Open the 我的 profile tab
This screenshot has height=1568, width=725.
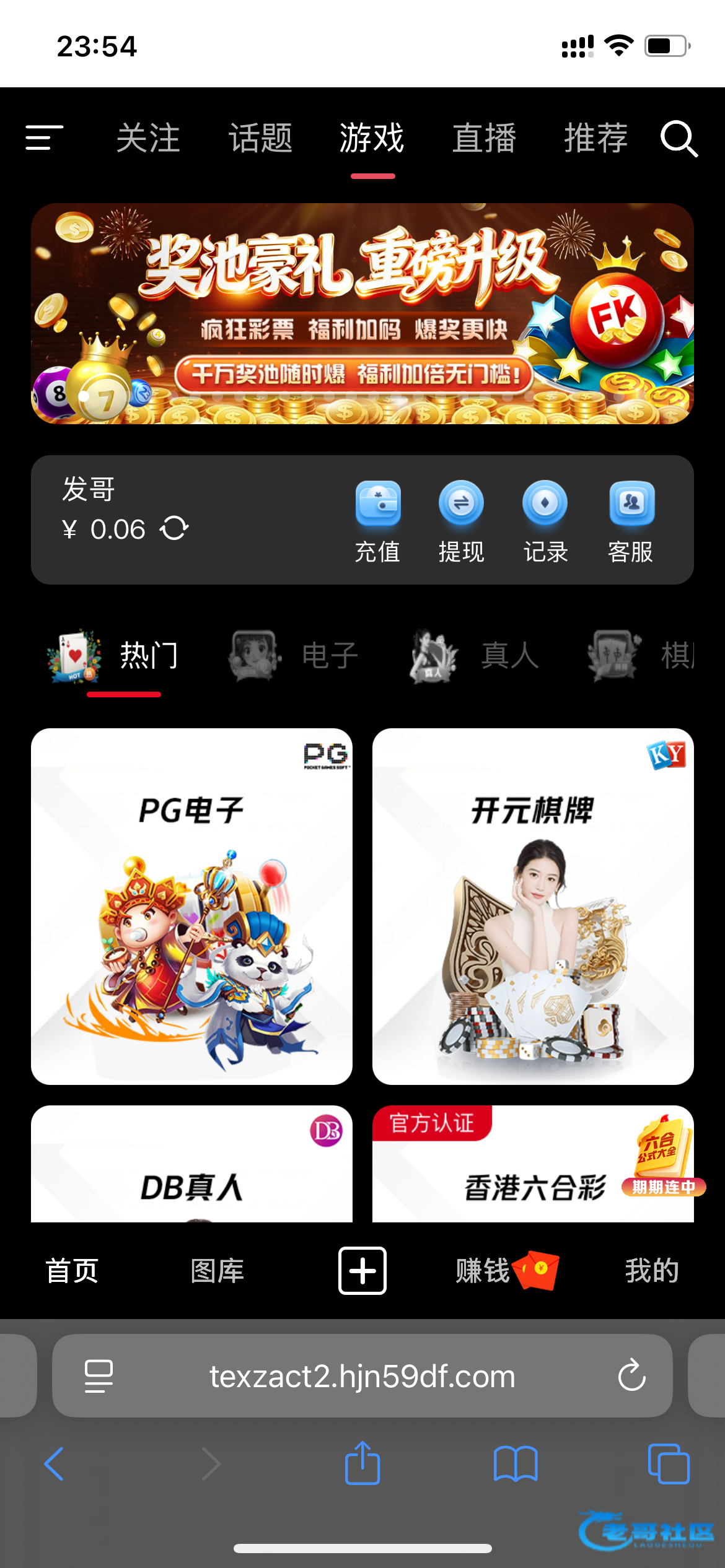(x=652, y=1271)
